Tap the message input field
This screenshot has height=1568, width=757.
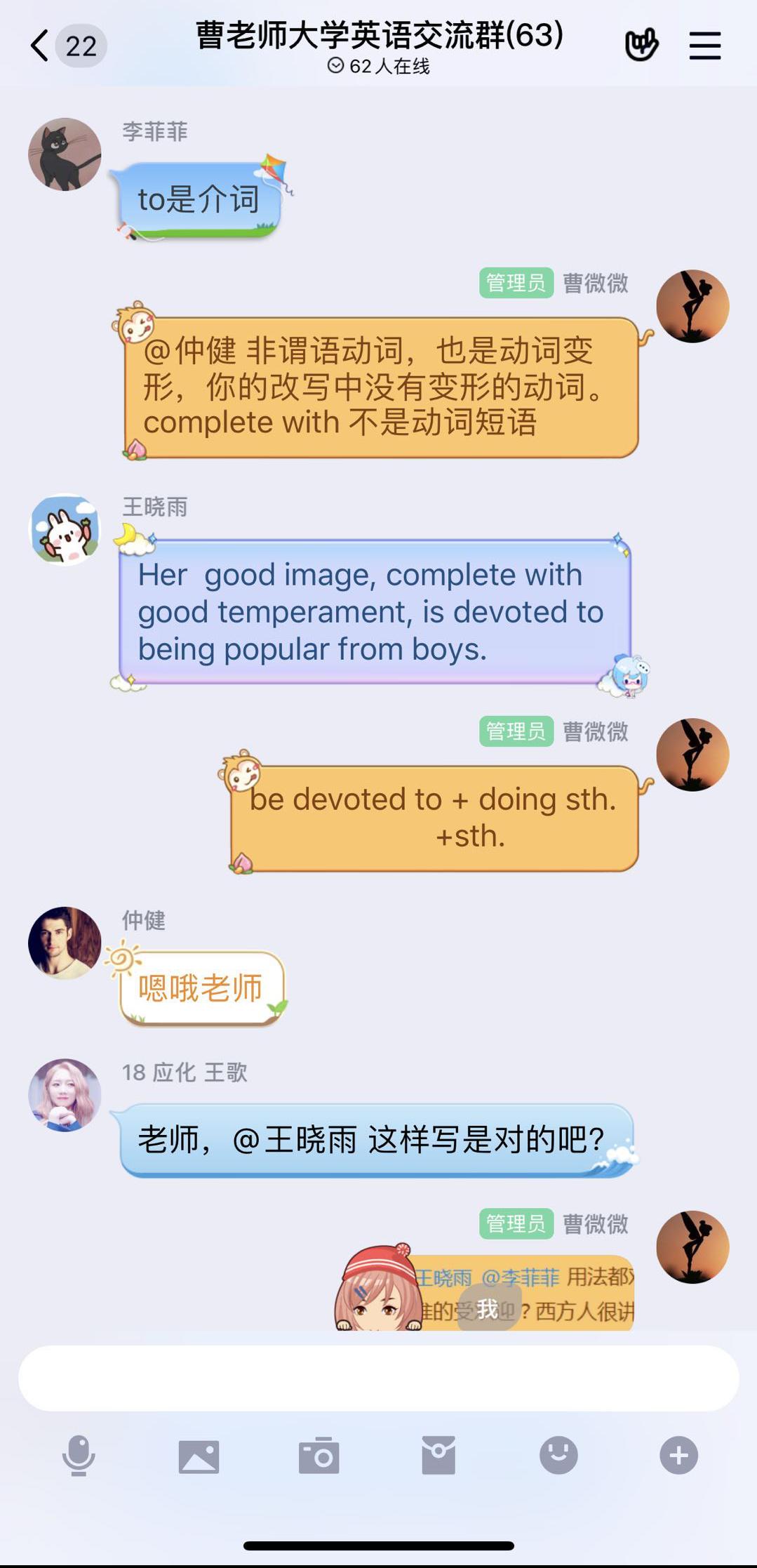tap(378, 1378)
